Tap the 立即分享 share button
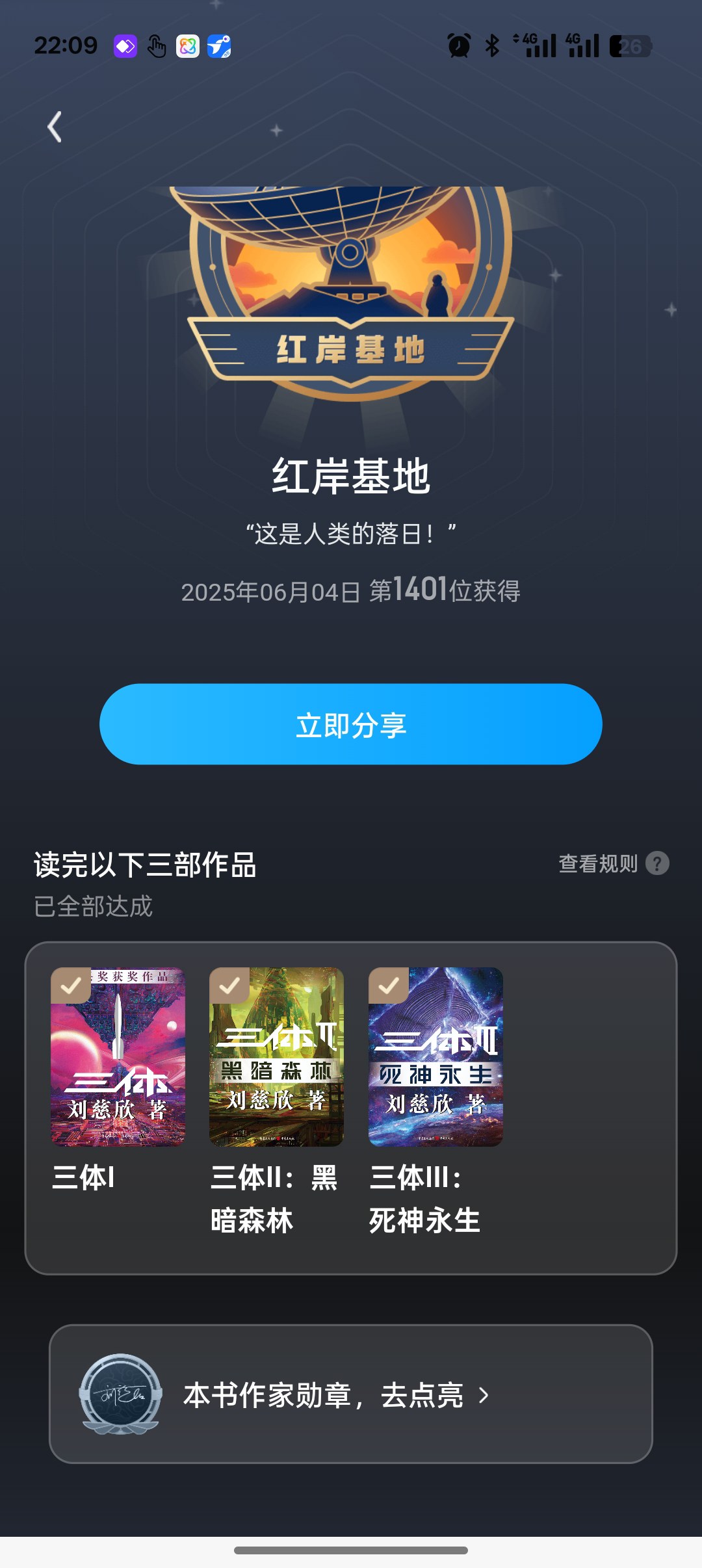The width and height of the screenshot is (702, 1568). pyautogui.click(x=351, y=724)
